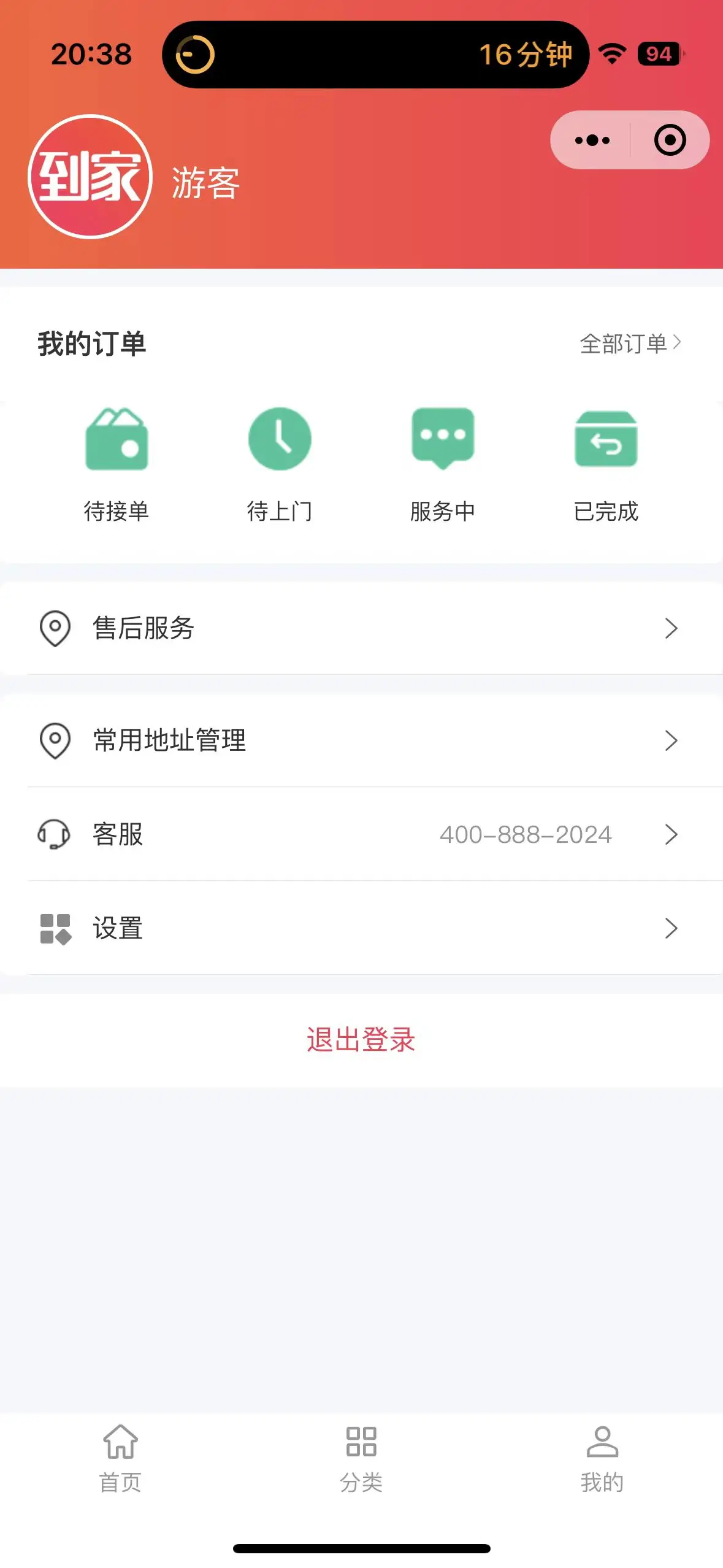Show 服务中 orders
Viewport: 723px width, 1568px height.
[x=443, y=464]
